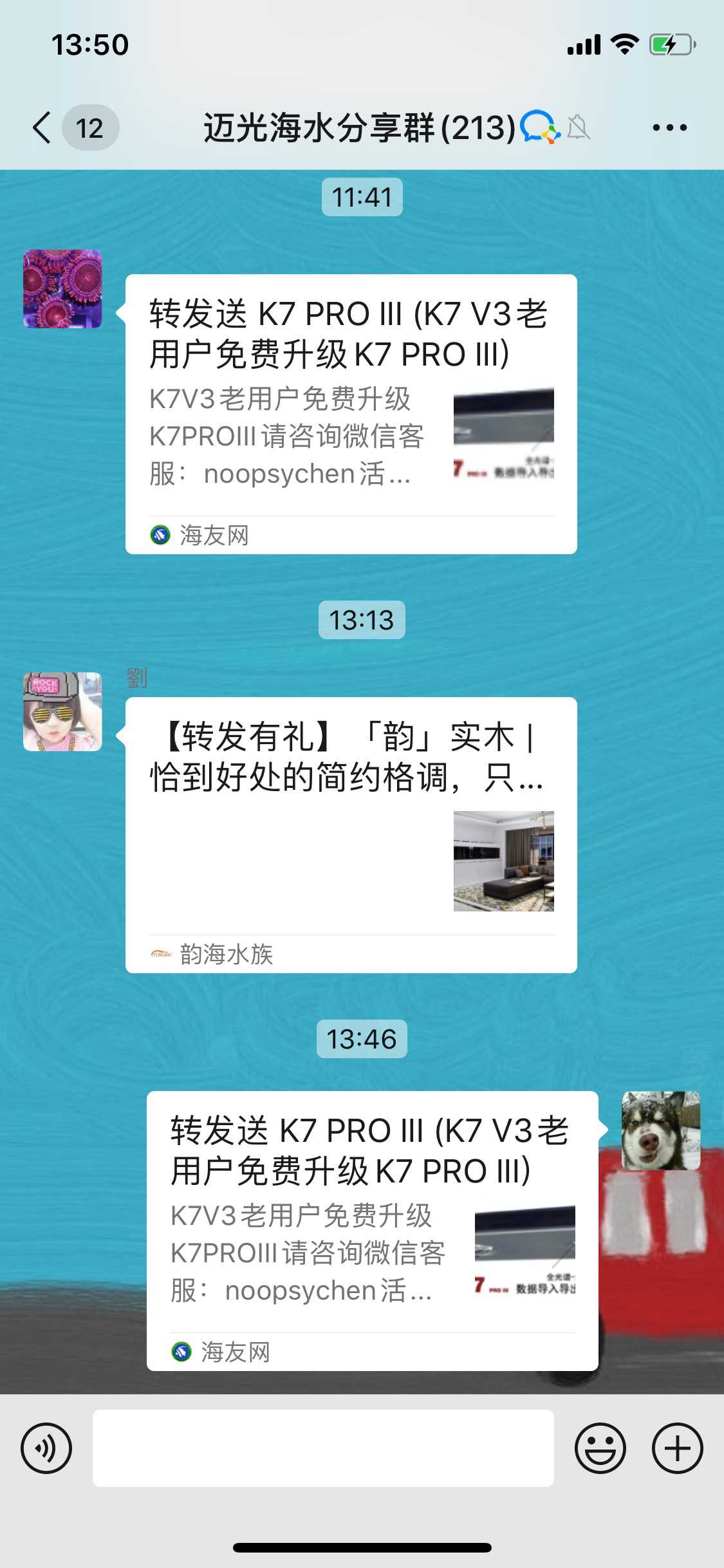724x1568 pixels.
Task: Go back to the chat list
Action: tap(42, 127)
